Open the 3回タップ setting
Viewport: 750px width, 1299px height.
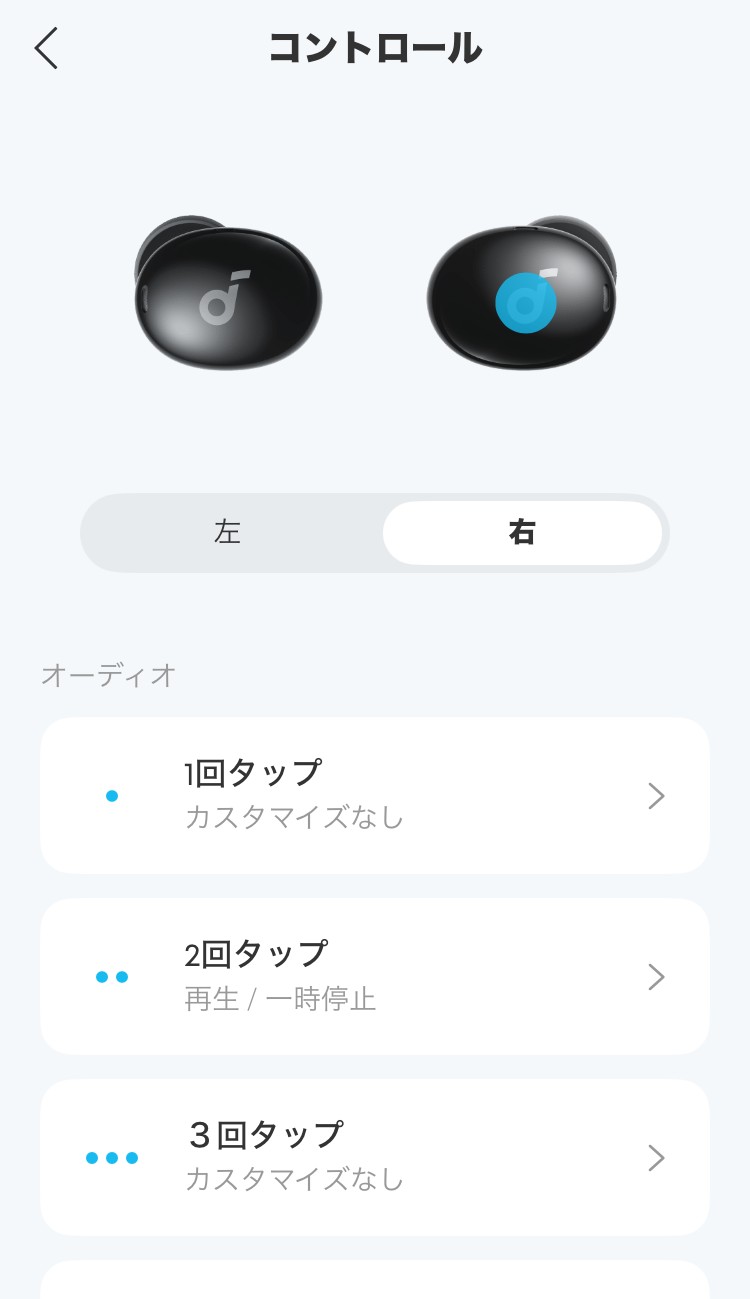point(374,1157)
